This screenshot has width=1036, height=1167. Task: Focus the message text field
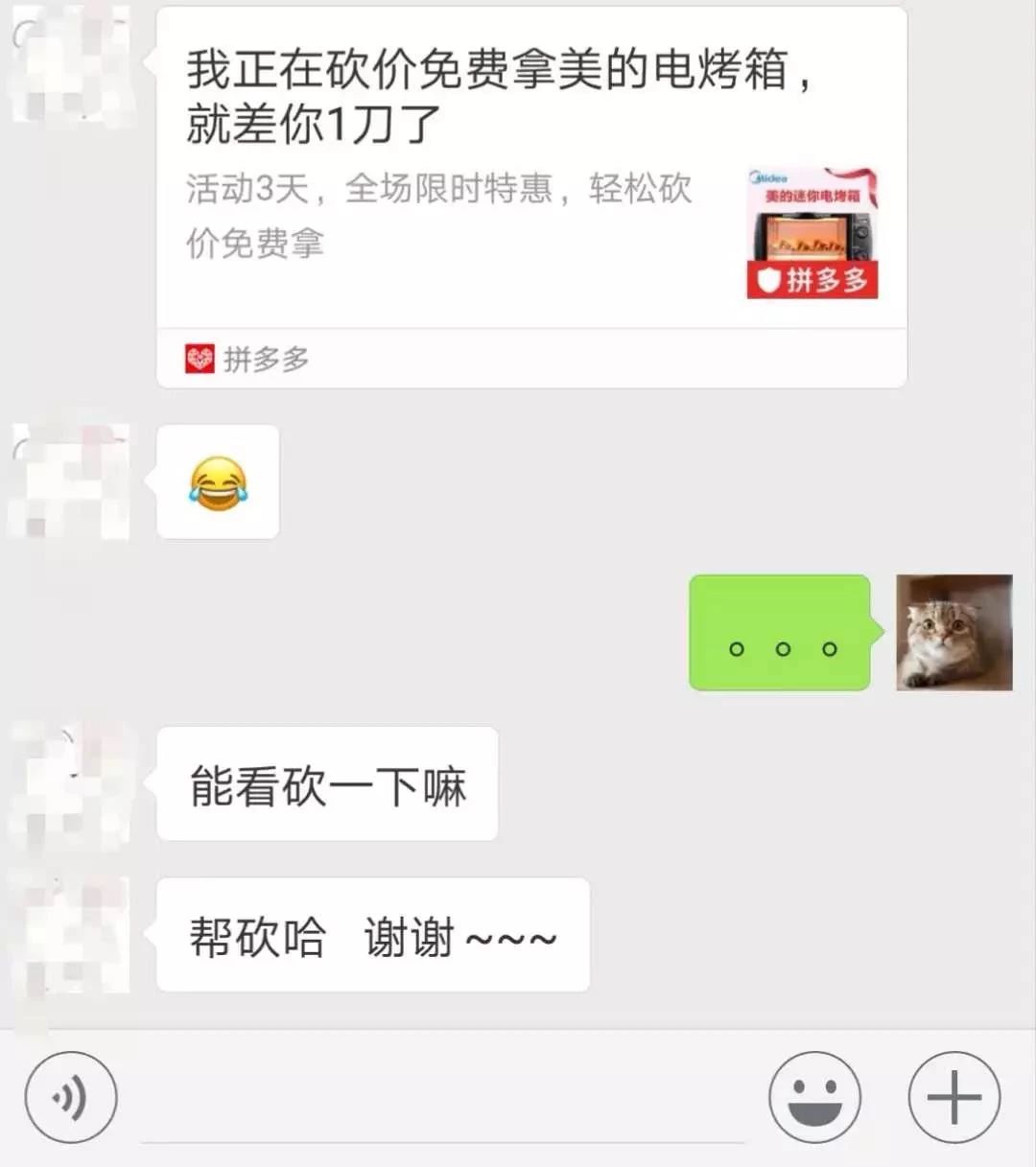pos(441,1103)
